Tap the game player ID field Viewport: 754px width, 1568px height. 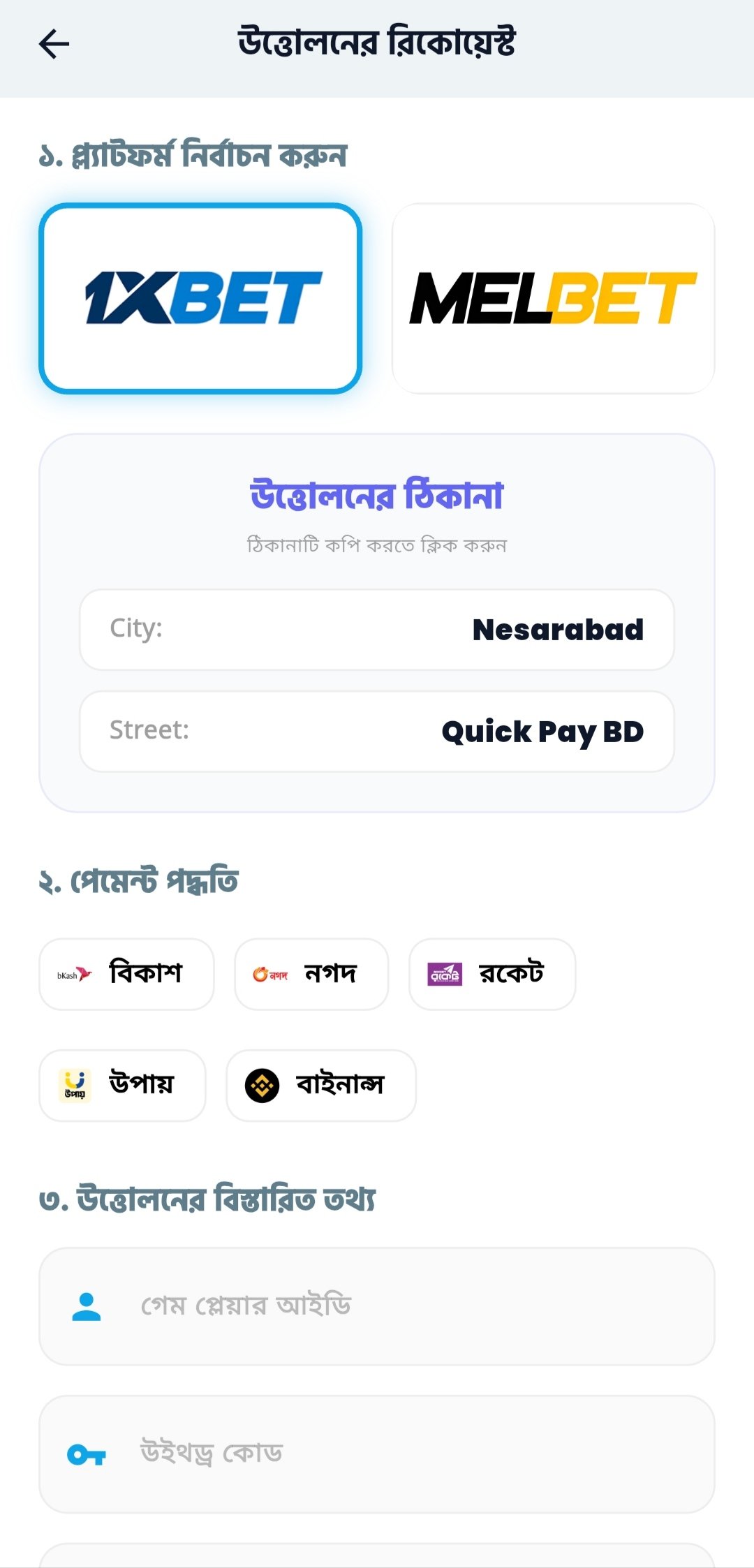[377, 1306]
